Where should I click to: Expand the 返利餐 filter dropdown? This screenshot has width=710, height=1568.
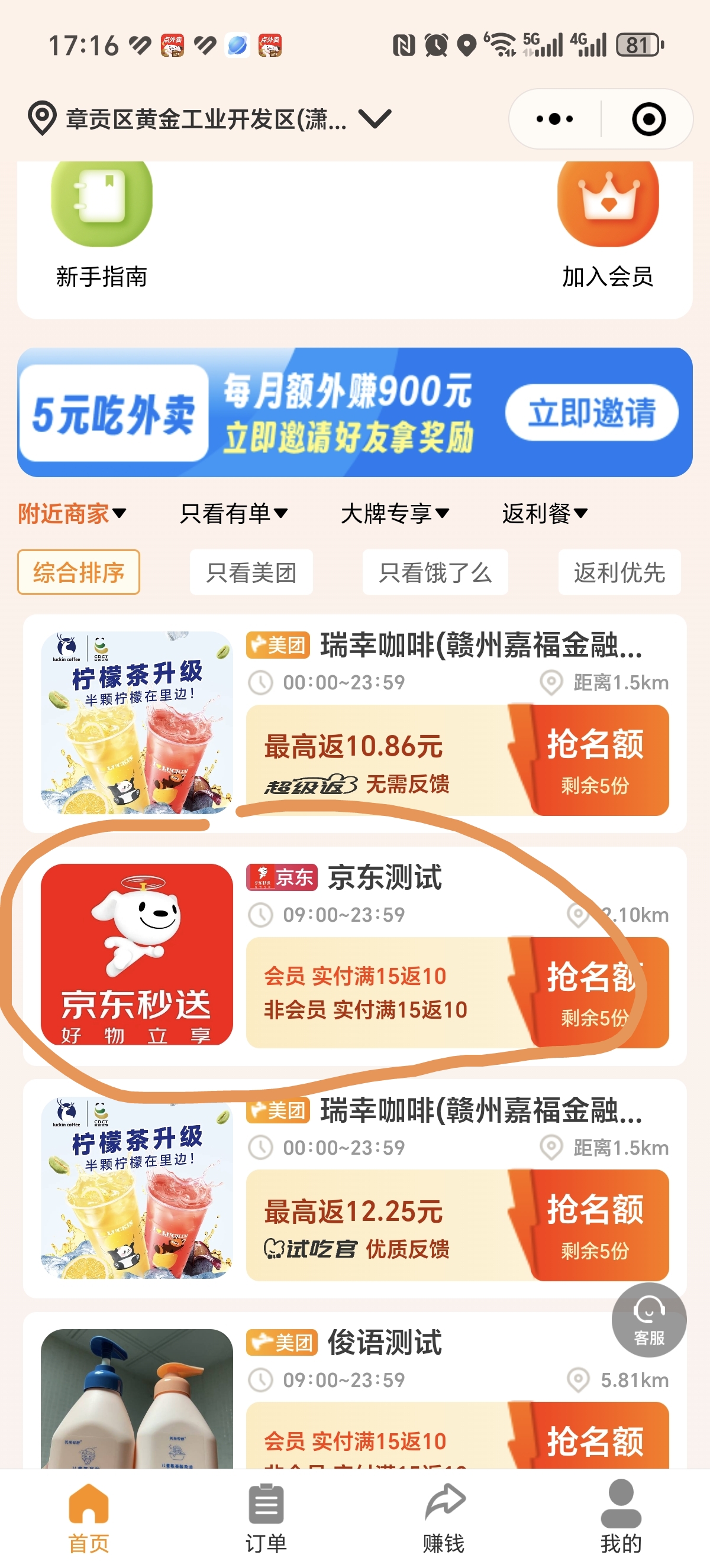point(544,514)
